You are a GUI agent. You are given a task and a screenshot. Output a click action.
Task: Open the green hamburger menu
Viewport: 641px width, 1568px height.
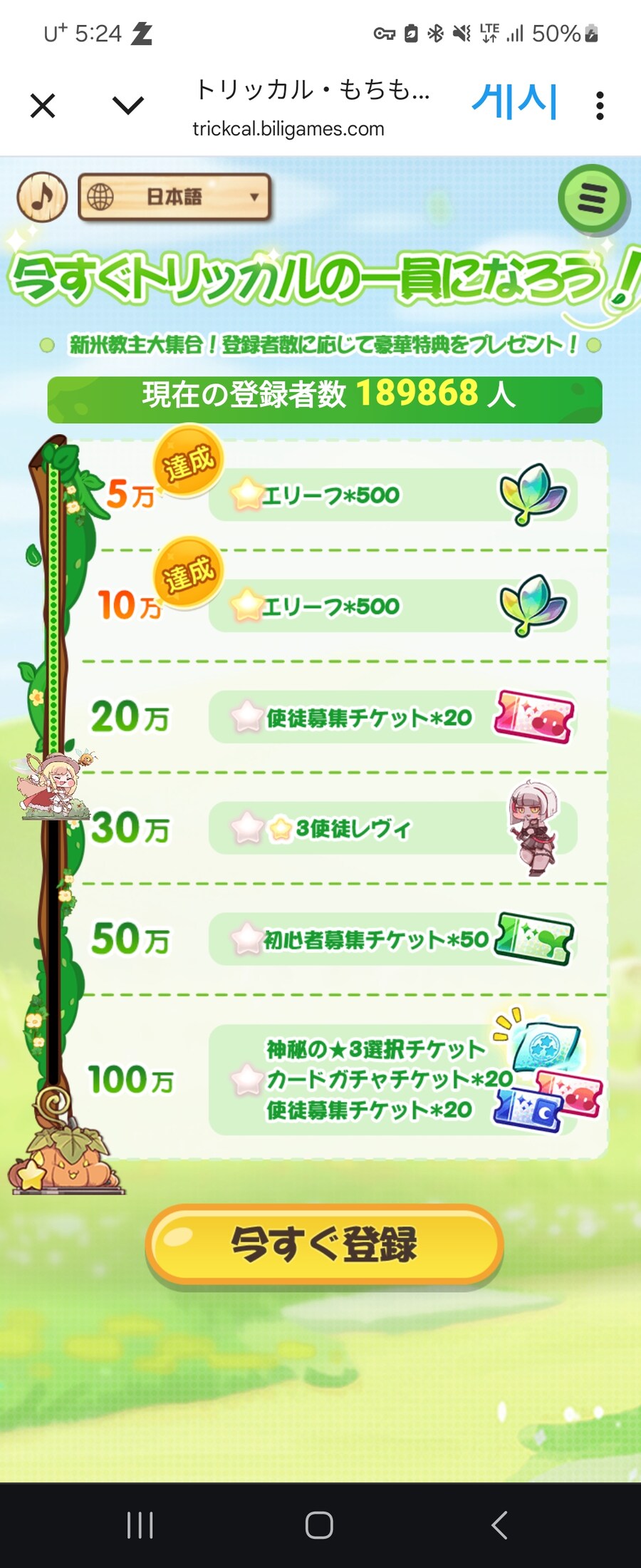click(x=592, y=198)
